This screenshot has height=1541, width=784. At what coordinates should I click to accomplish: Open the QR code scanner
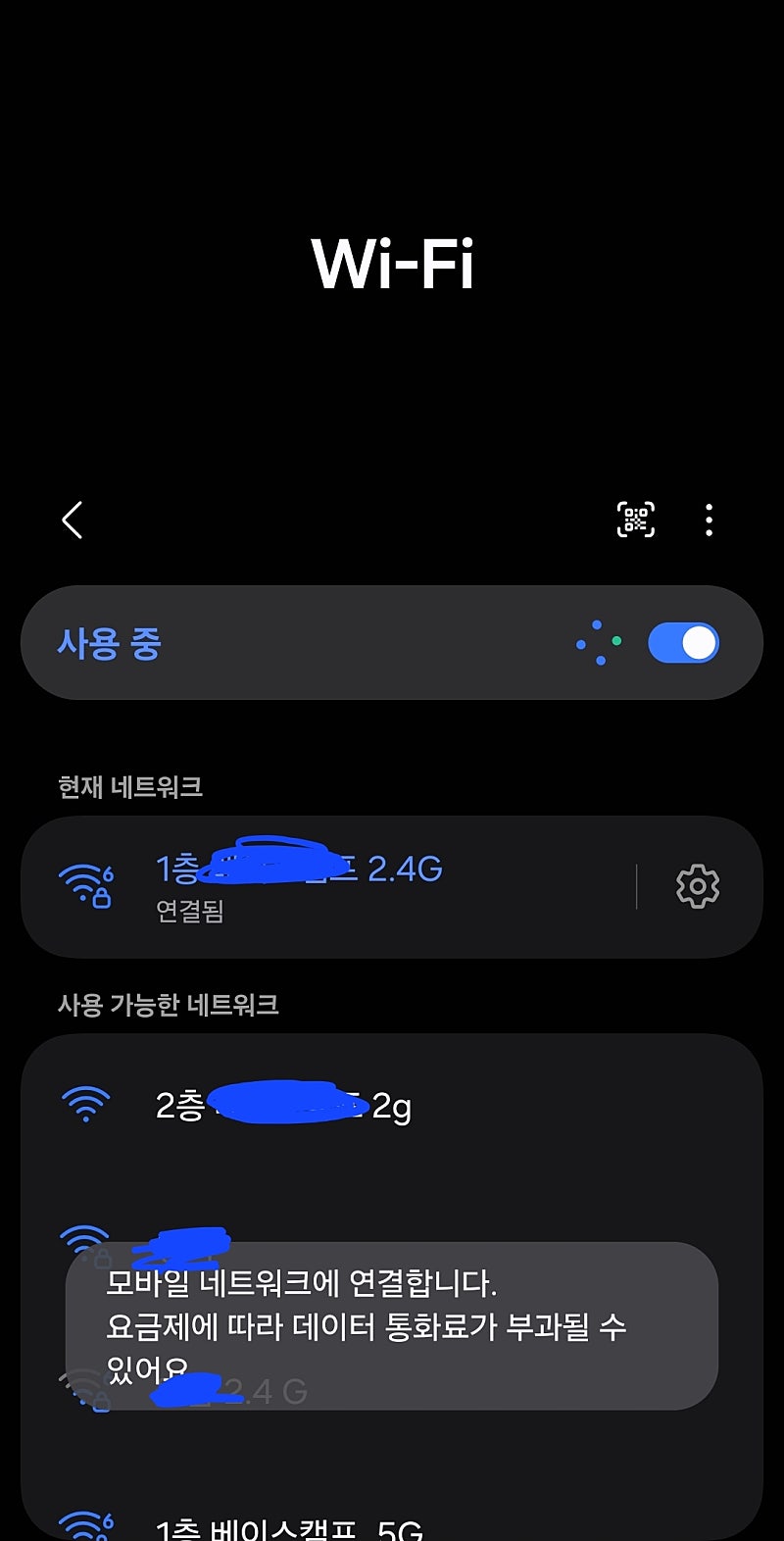pos(635,520)
